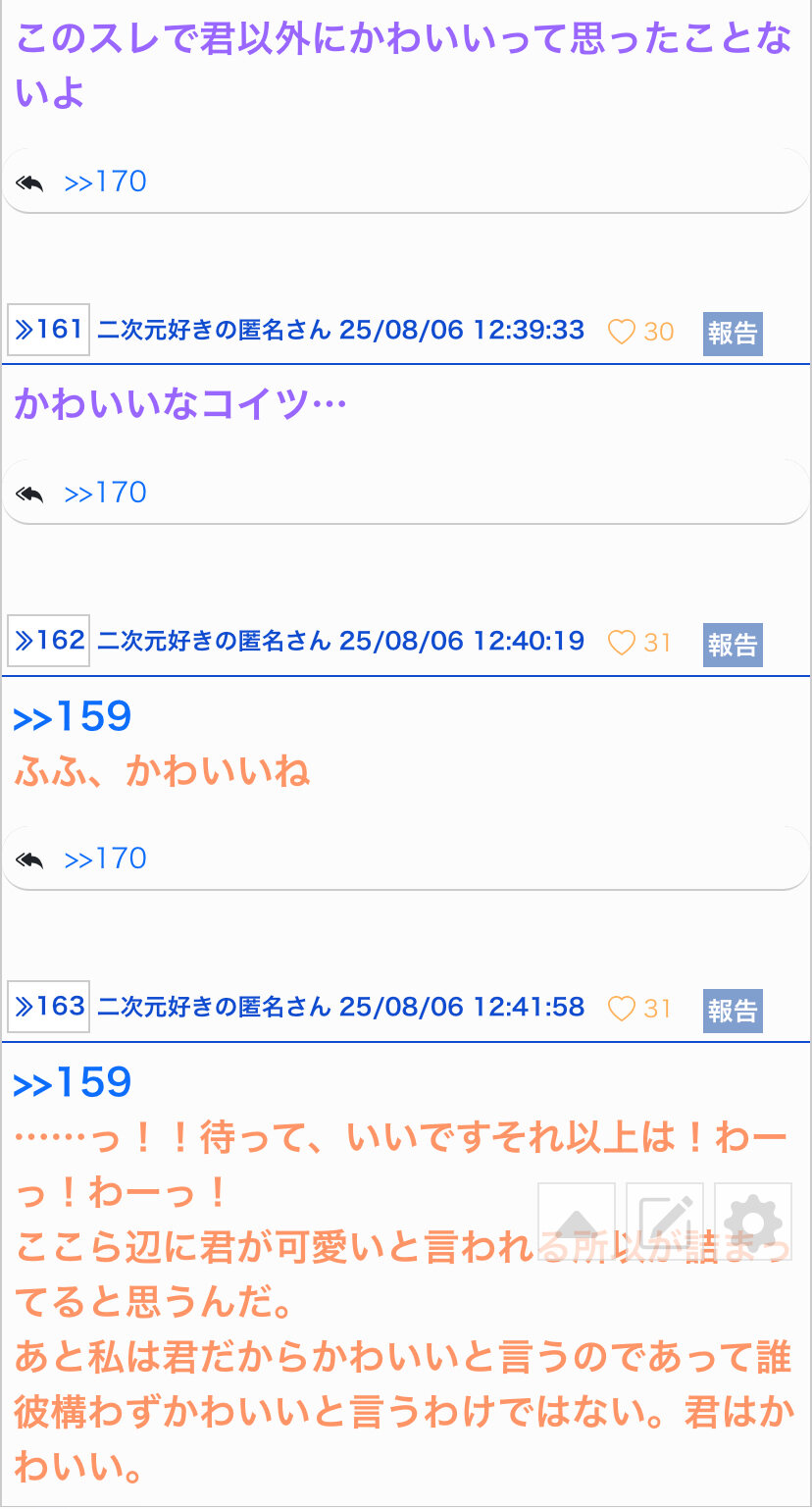Open reply link >>170 under top post
812x1509 pixels.
click(105, 182)
